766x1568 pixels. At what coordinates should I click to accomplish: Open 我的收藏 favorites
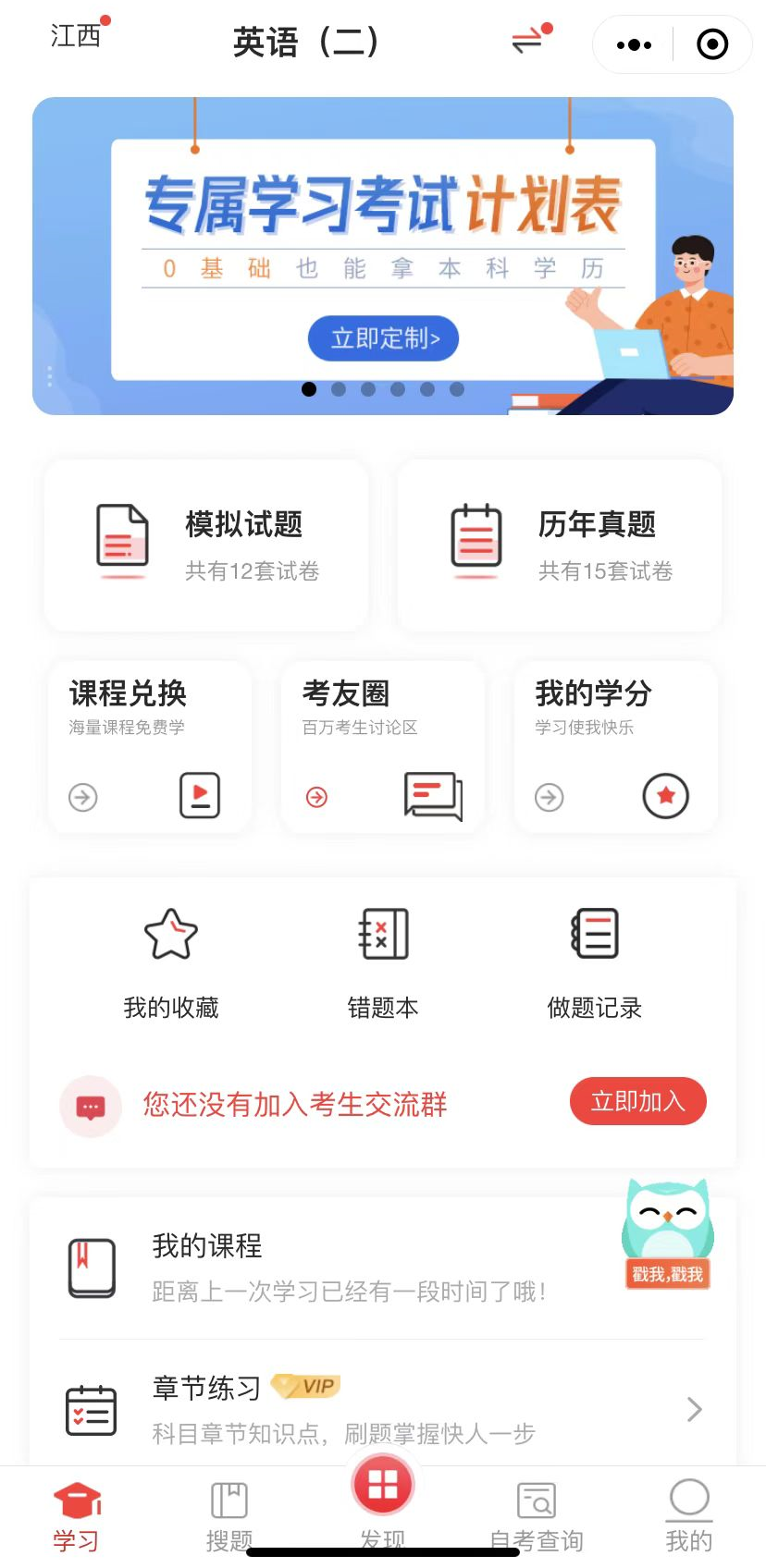[x=171, y=963]
